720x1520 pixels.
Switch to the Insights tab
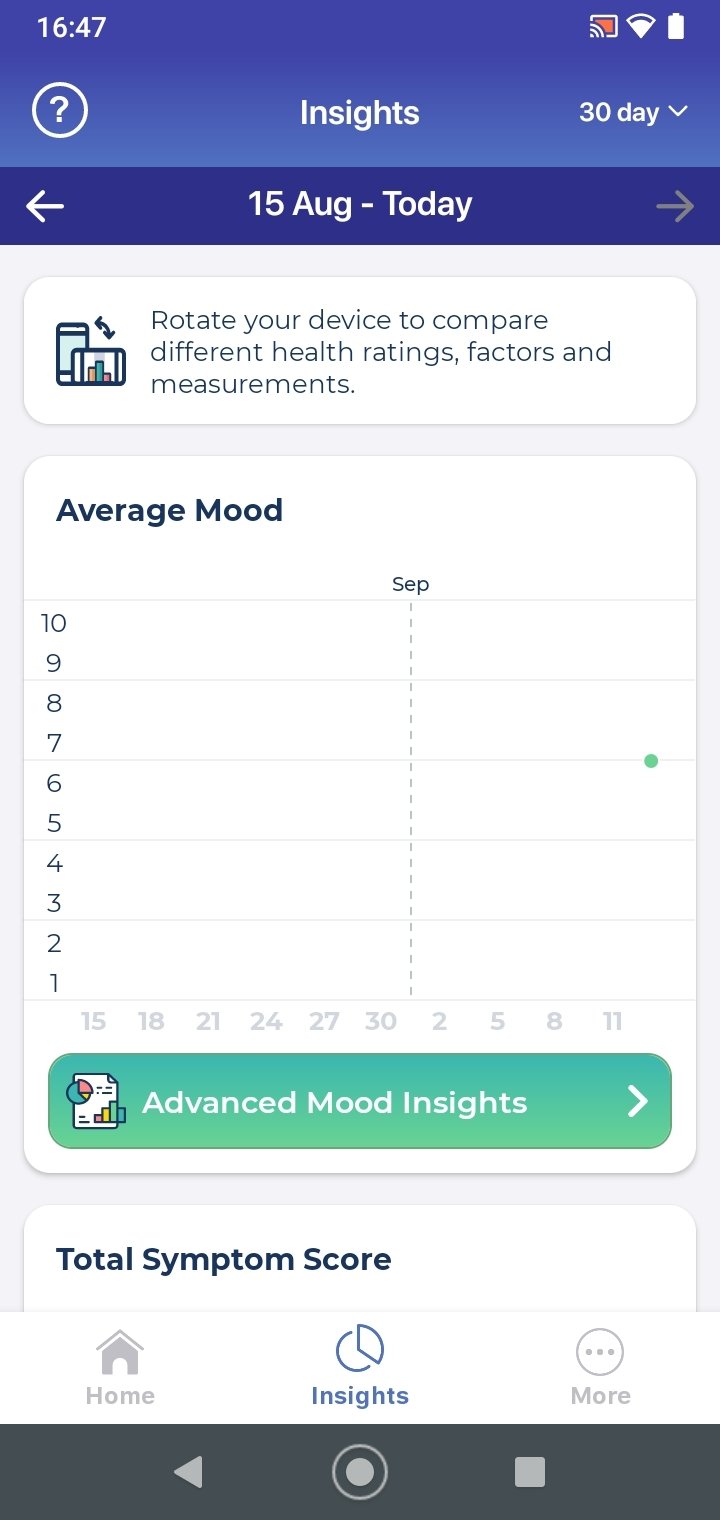360,1367
